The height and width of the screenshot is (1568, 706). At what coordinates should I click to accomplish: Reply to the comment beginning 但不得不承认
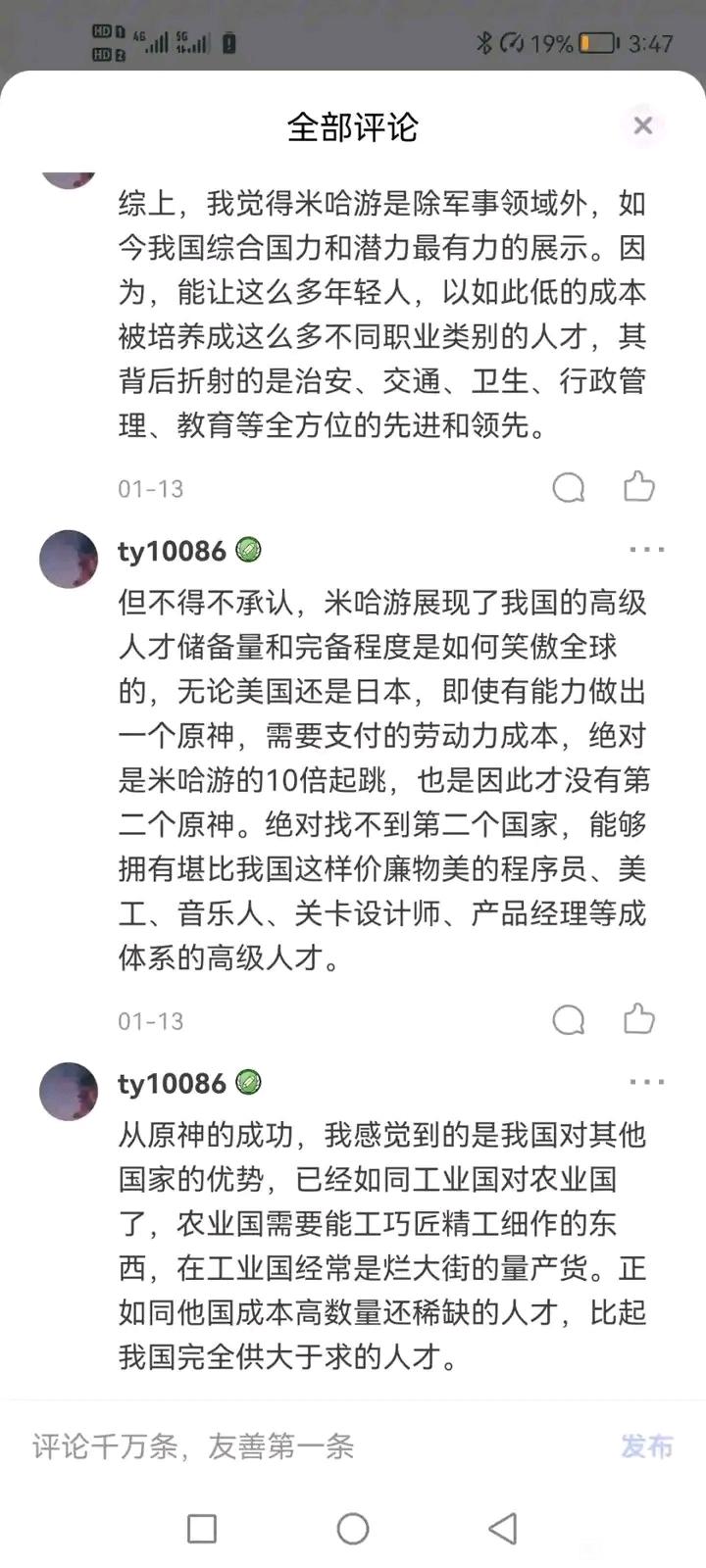[569, 1019]
